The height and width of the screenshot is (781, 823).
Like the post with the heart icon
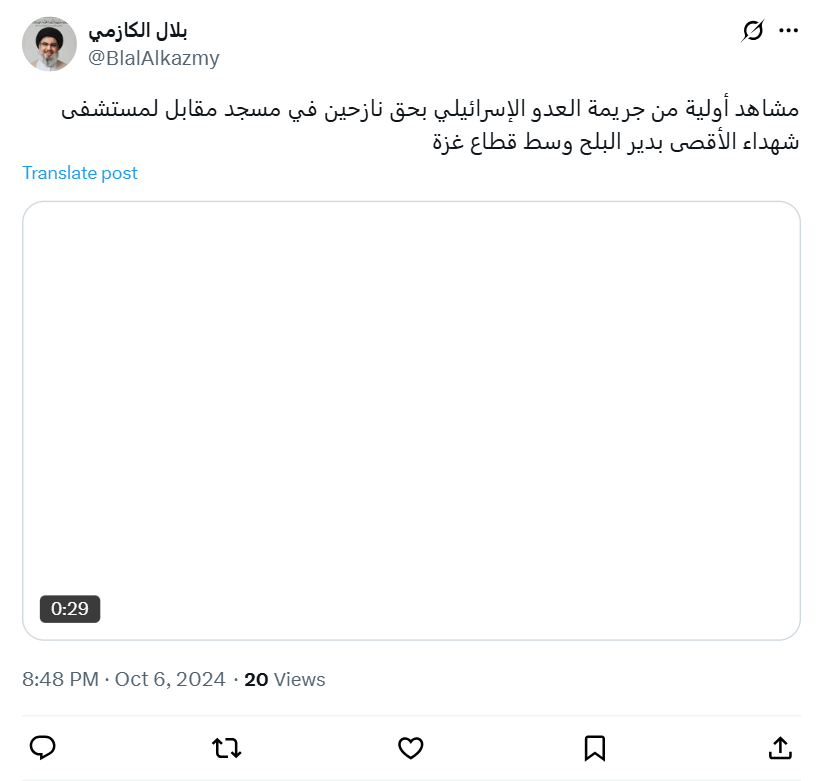410,747
